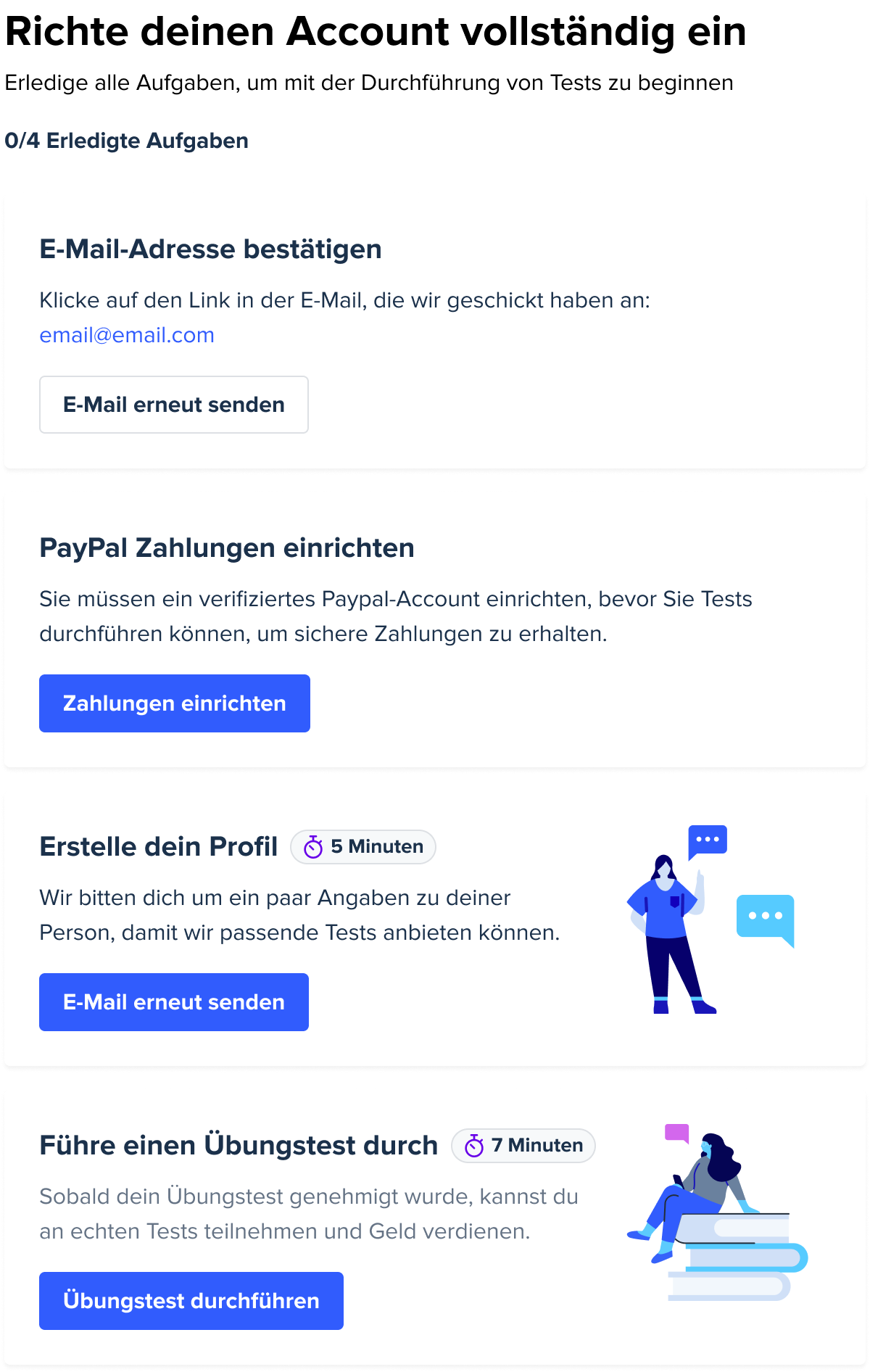Screen dimensions: 870x1372
Task: Resend the email under E-Mail-Adresse bestätigen
Action: click(x=174, y=405)
